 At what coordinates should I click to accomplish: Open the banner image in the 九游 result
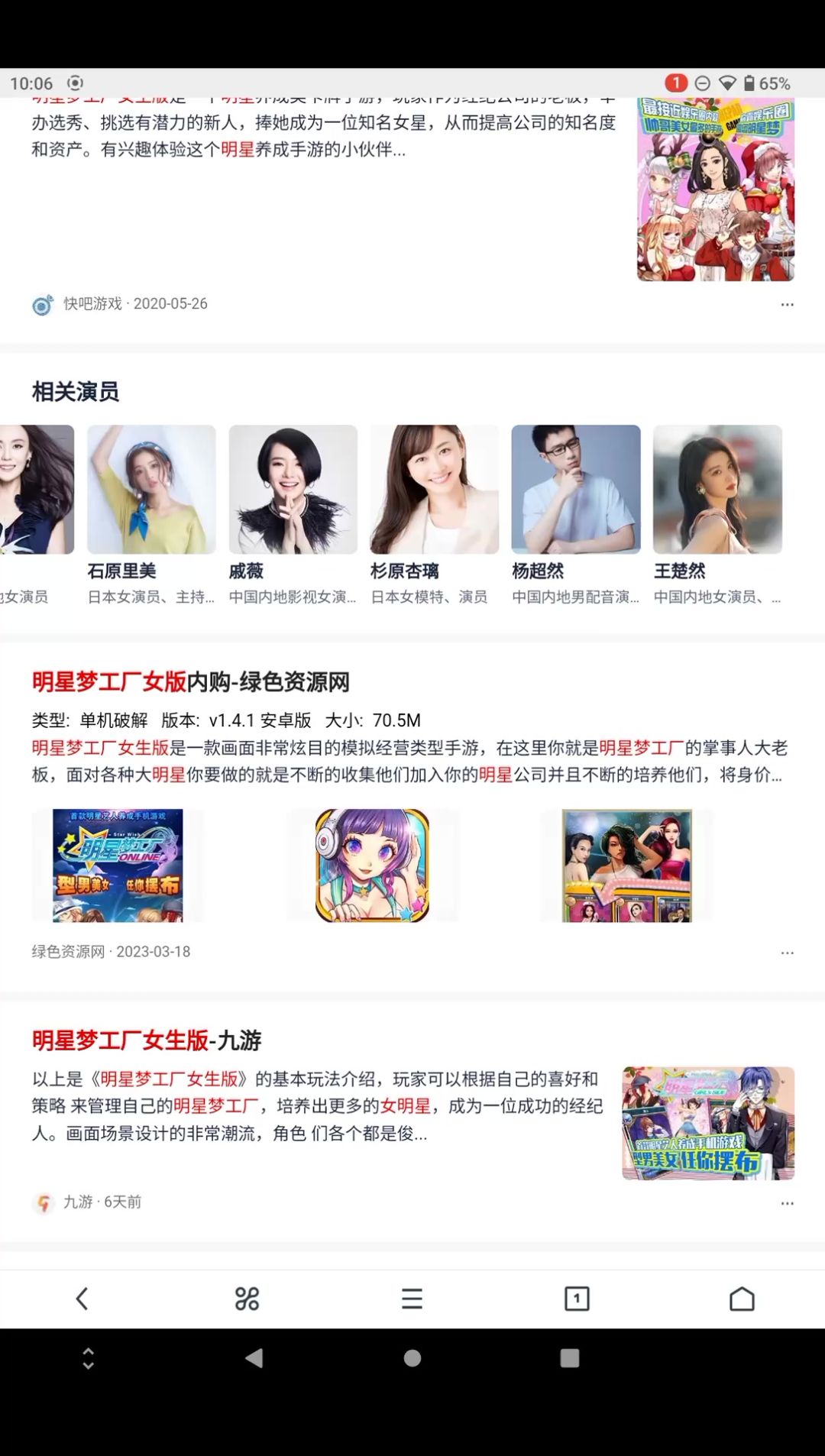click(x=708, y=1123)
